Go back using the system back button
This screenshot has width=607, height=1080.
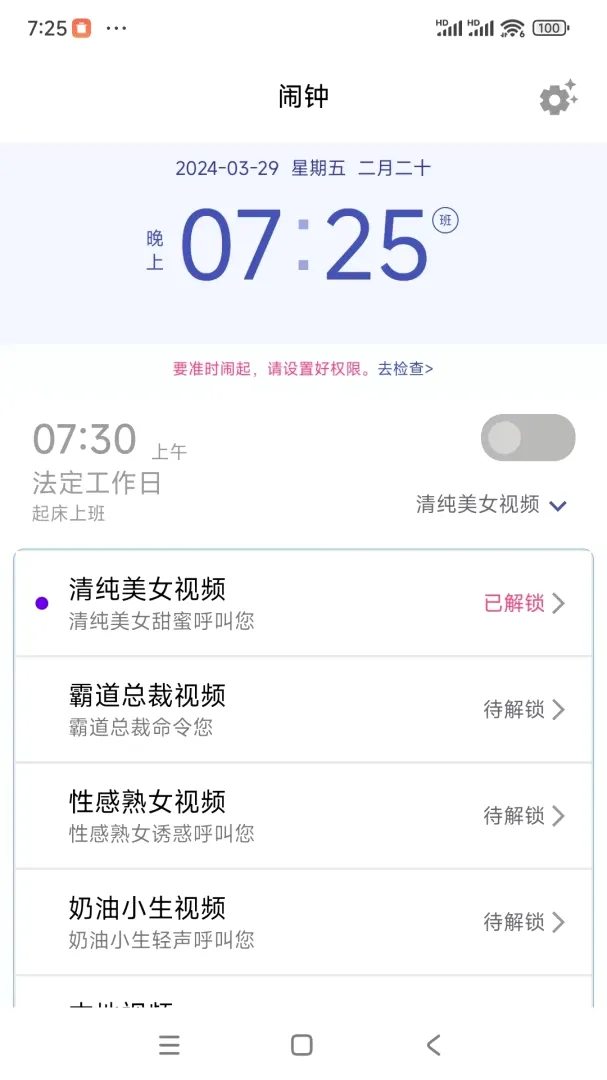click(x=433, y=1045)
